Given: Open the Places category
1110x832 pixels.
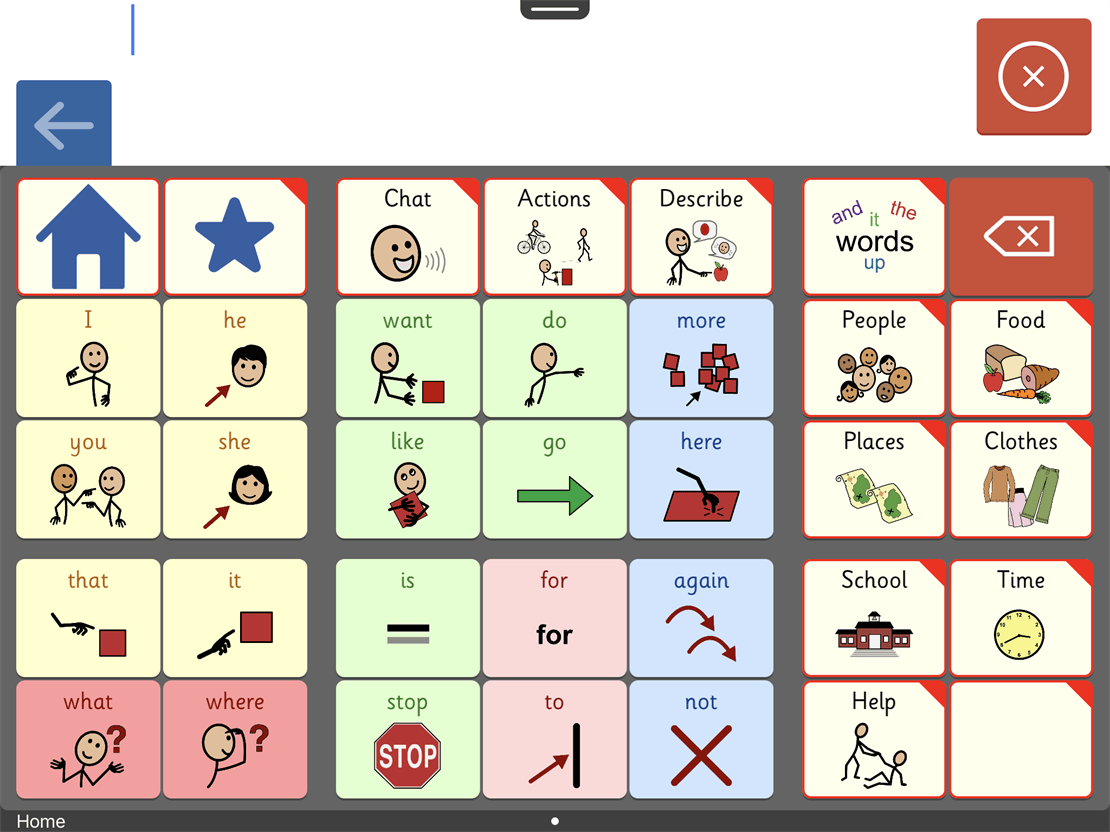Looking at the screenshot, I should 874,479.
